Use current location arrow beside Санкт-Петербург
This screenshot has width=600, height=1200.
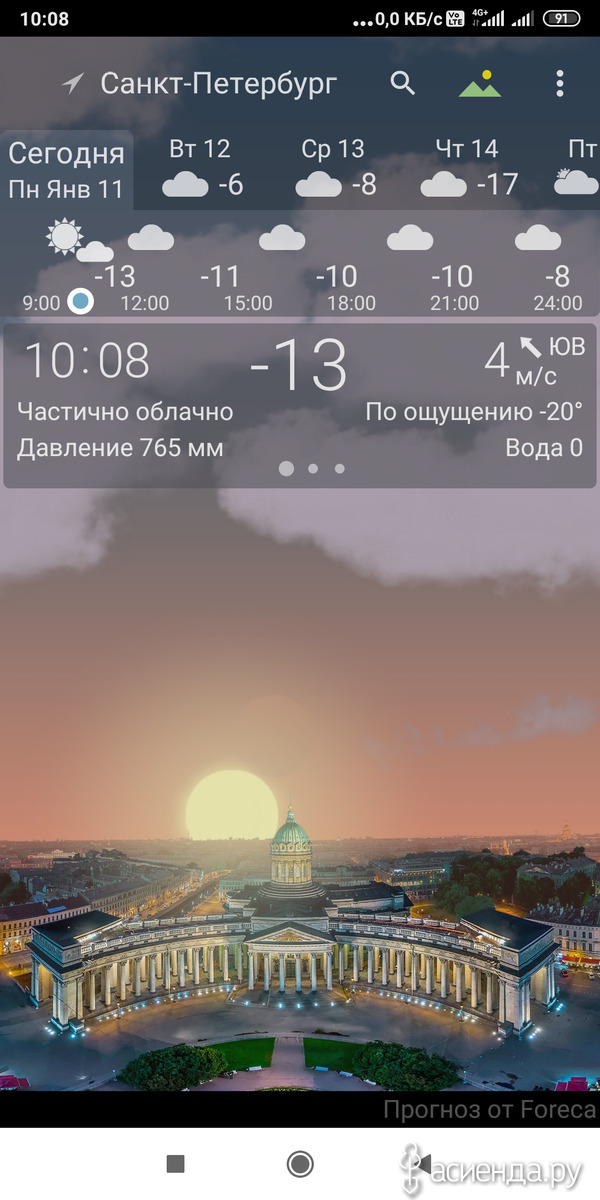(72, 83)
